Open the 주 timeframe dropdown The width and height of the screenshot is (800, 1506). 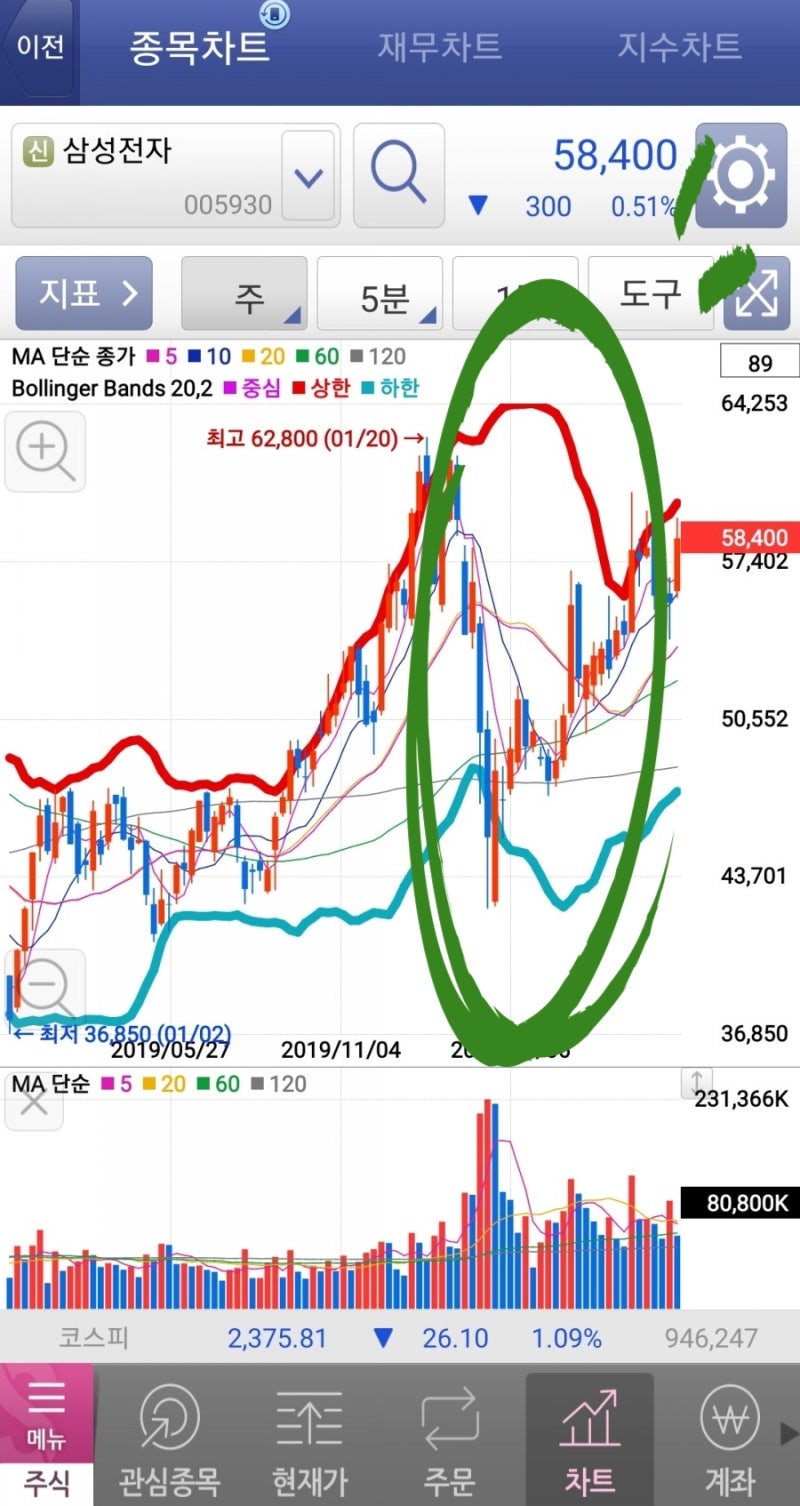243,293
